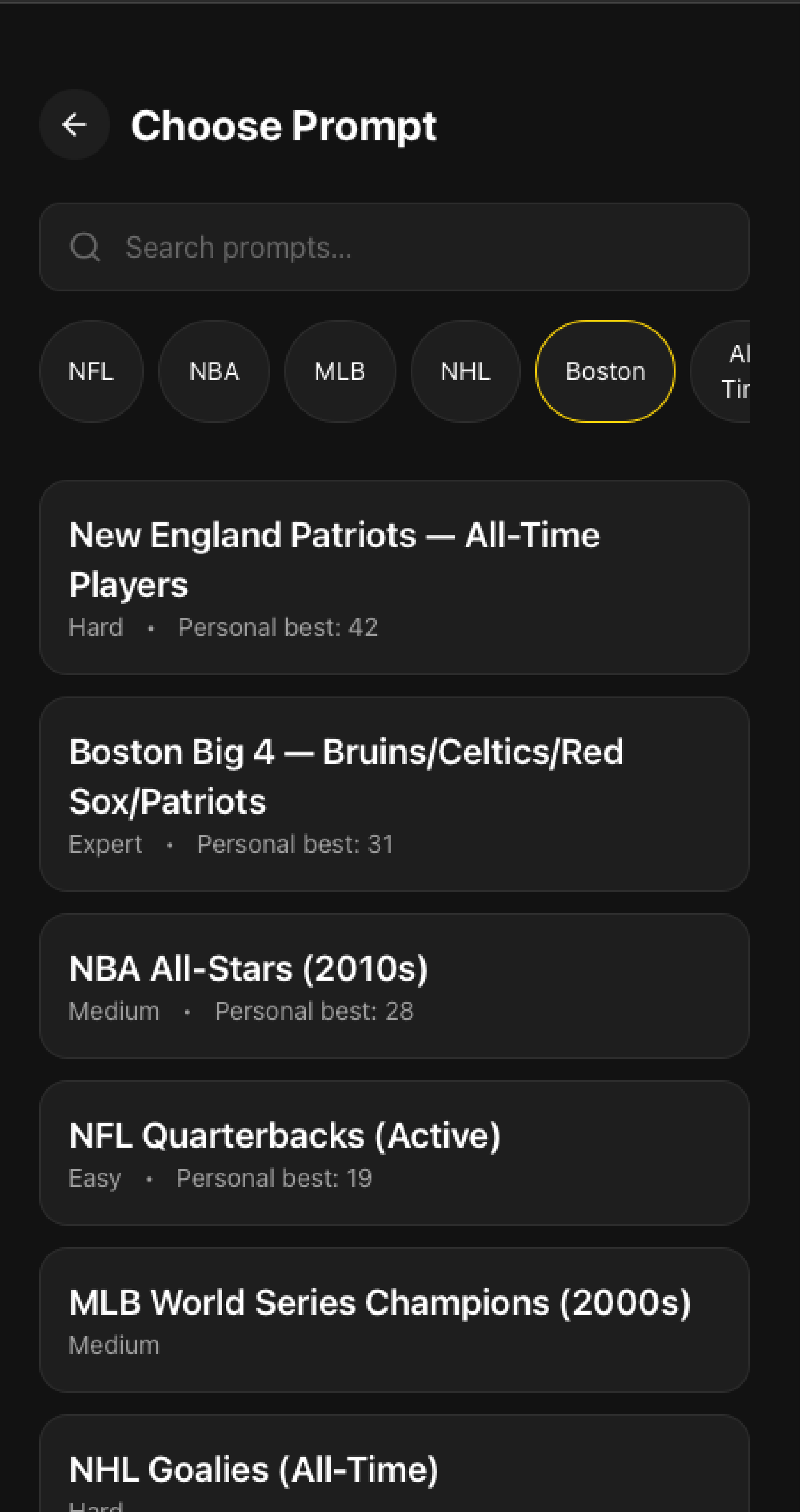Go back from Choose Prompt
The image size is (800, 1512).
[x=75, y=125]
